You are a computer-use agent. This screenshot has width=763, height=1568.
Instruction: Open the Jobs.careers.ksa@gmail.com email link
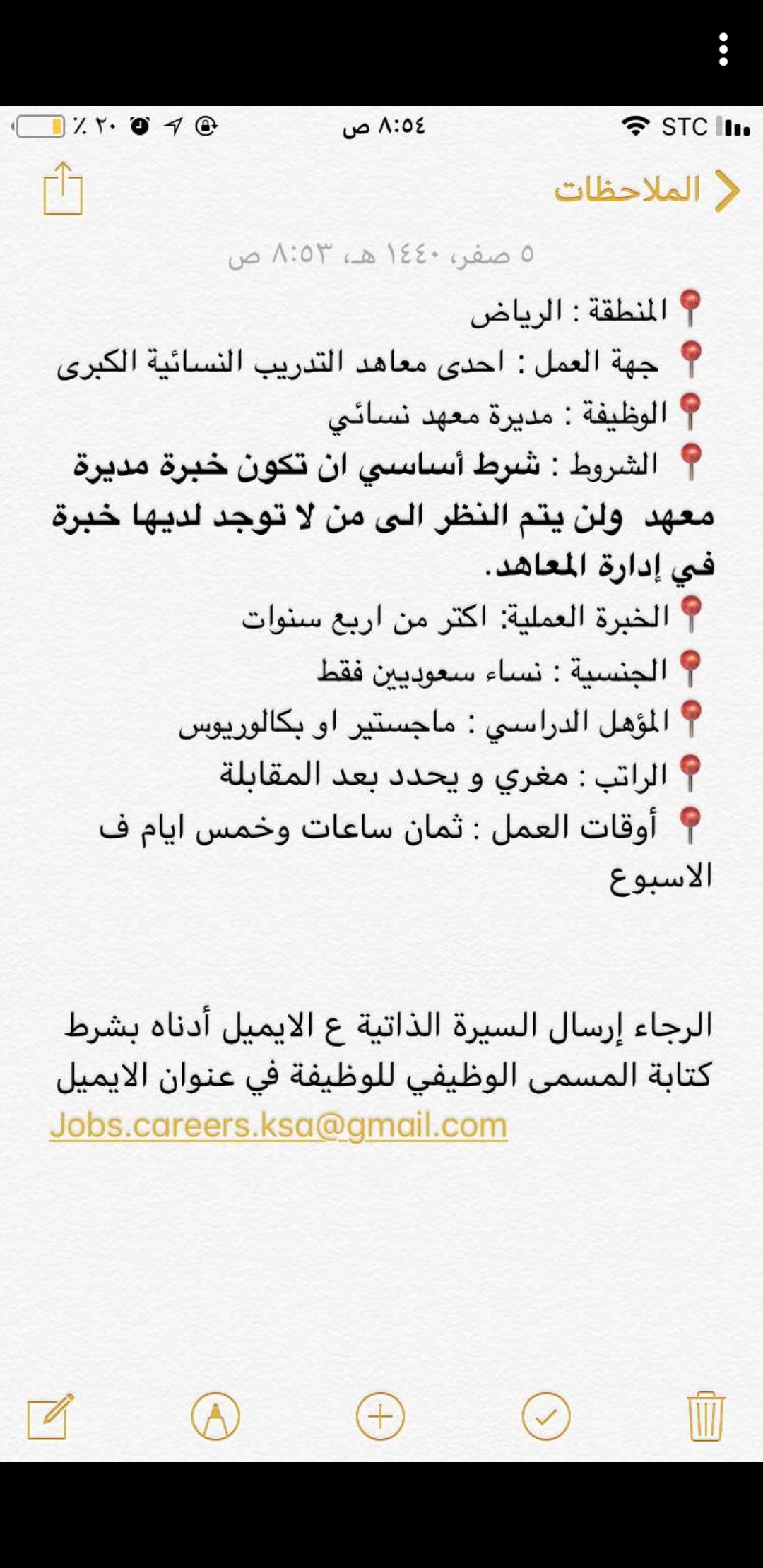(x=278, y=1125)
